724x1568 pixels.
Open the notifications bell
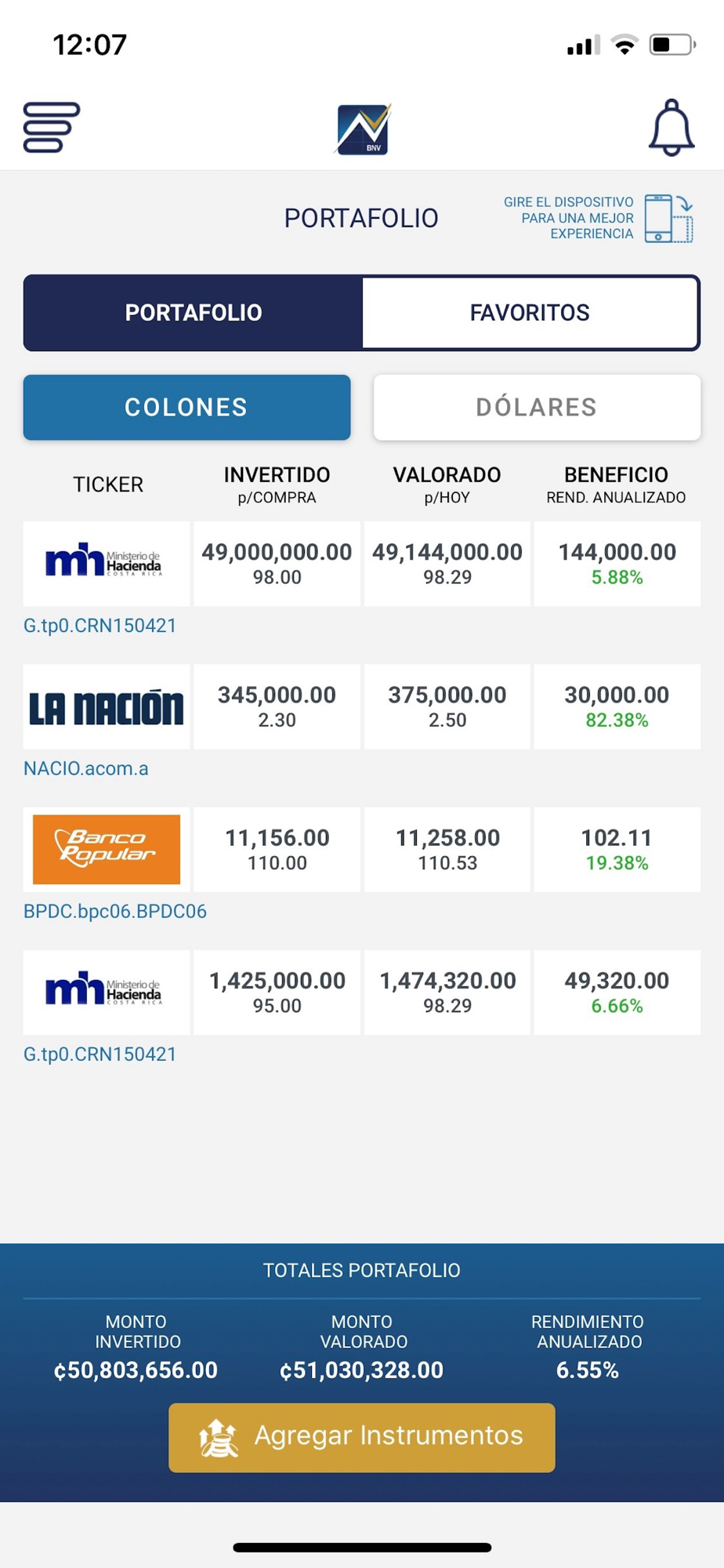pos(672,127)
